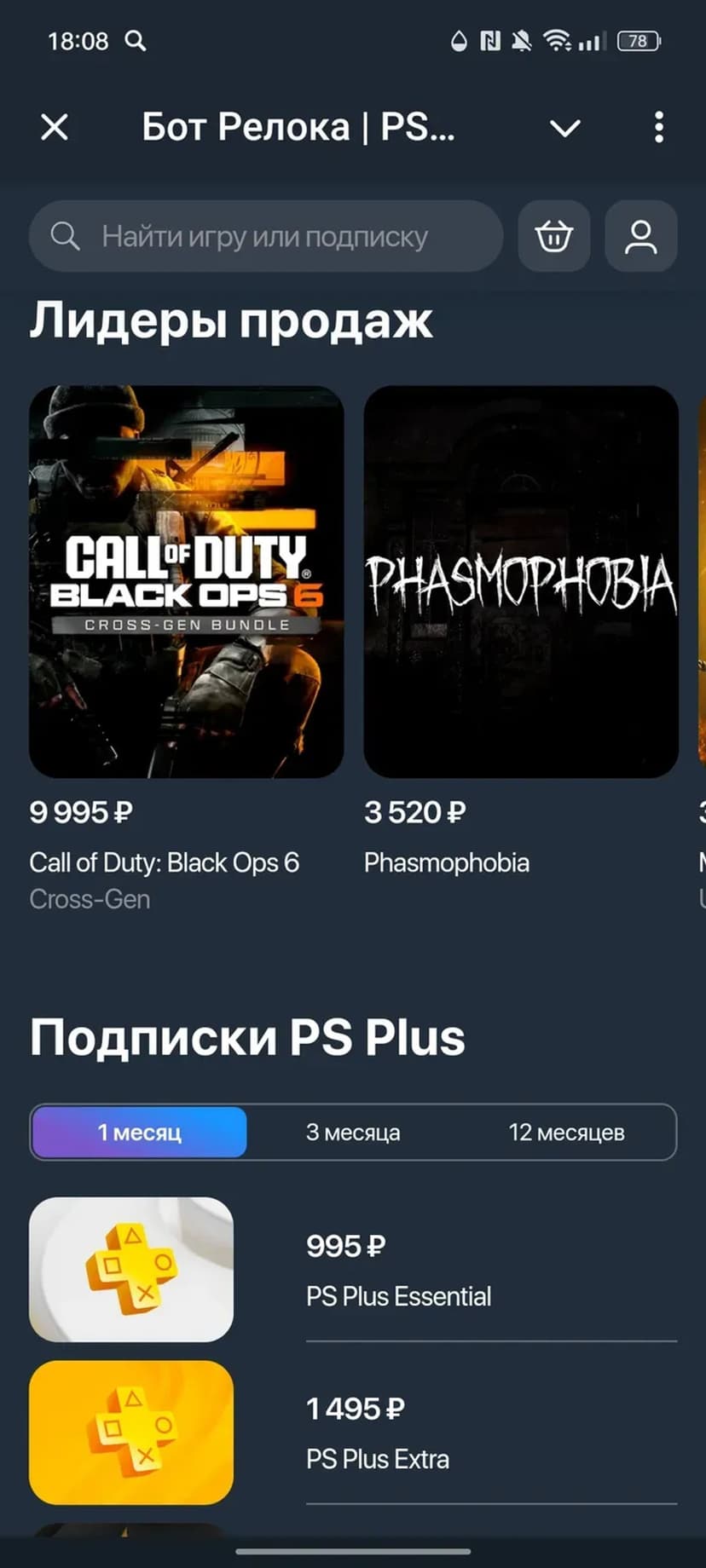Close the Бот Релока mini app
706x1568 pixels.
coord(55,128)
